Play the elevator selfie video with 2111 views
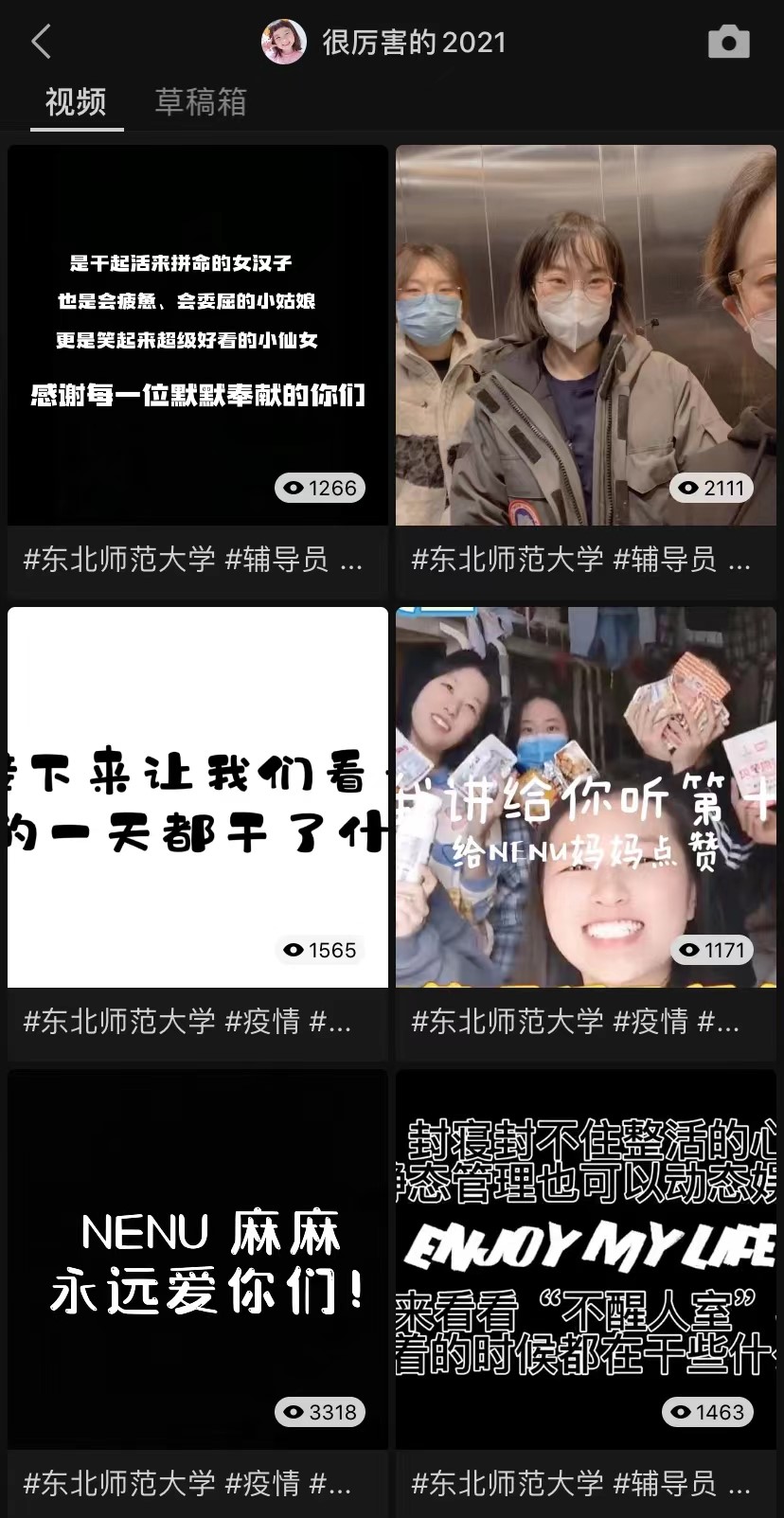784x1518 pixels. click(586, 335)
